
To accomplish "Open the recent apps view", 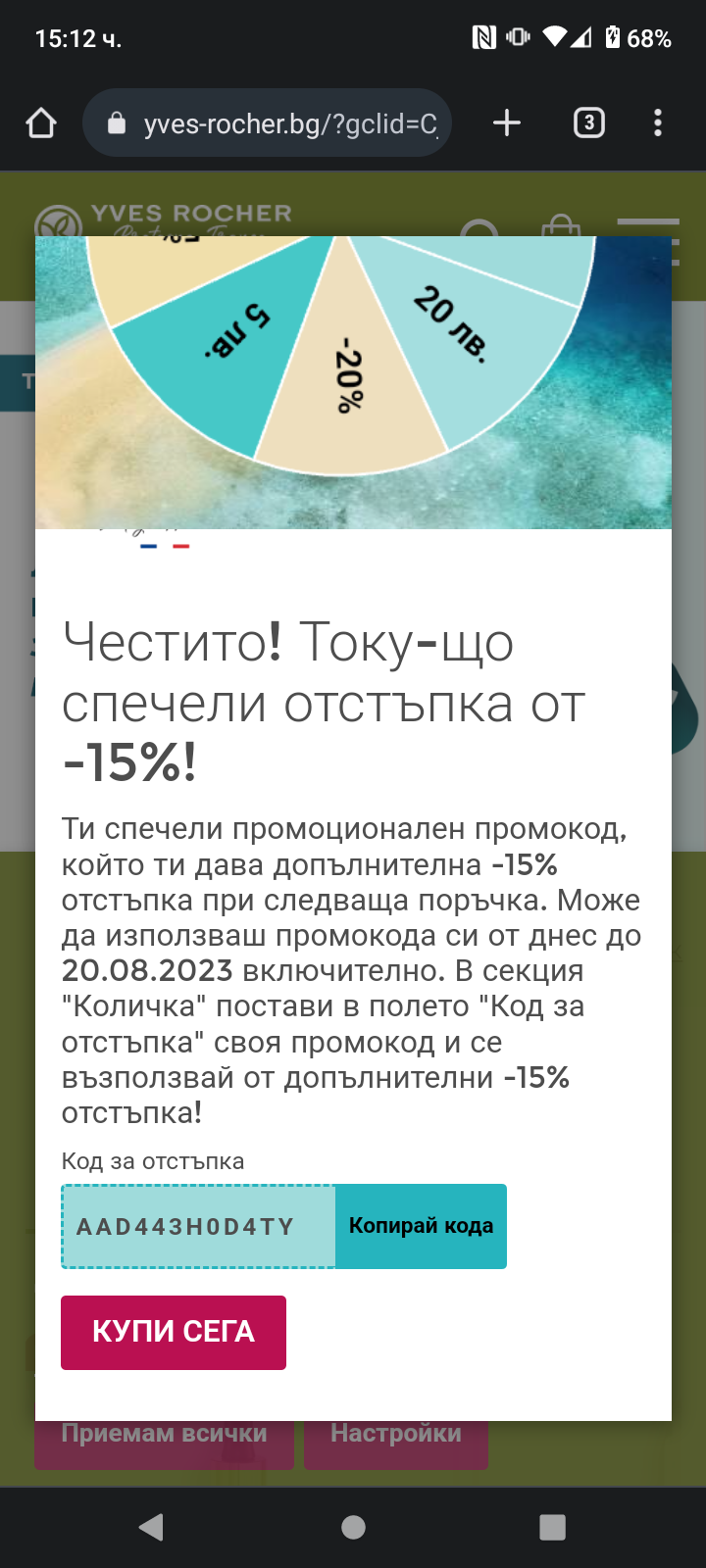I will point(553,1527).
